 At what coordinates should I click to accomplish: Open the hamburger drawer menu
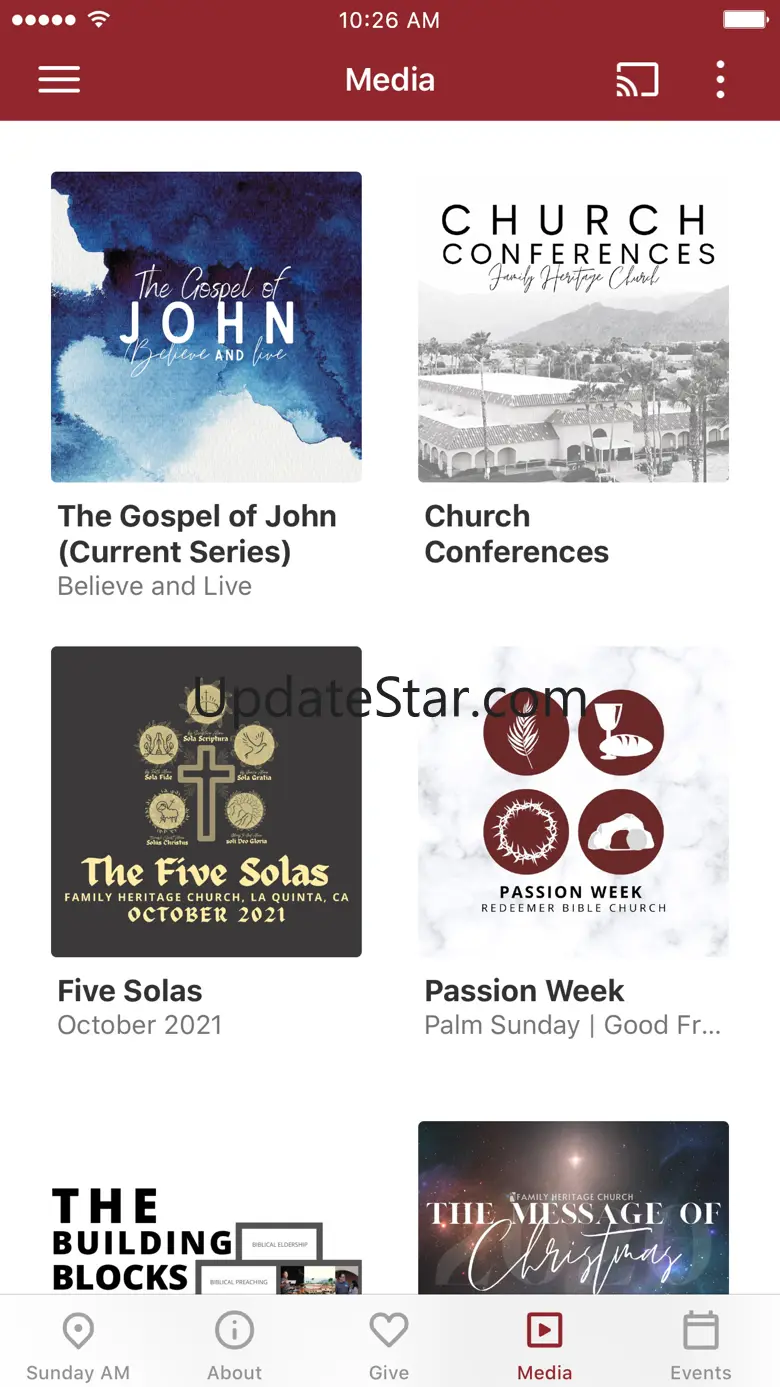tap(59, 80)
